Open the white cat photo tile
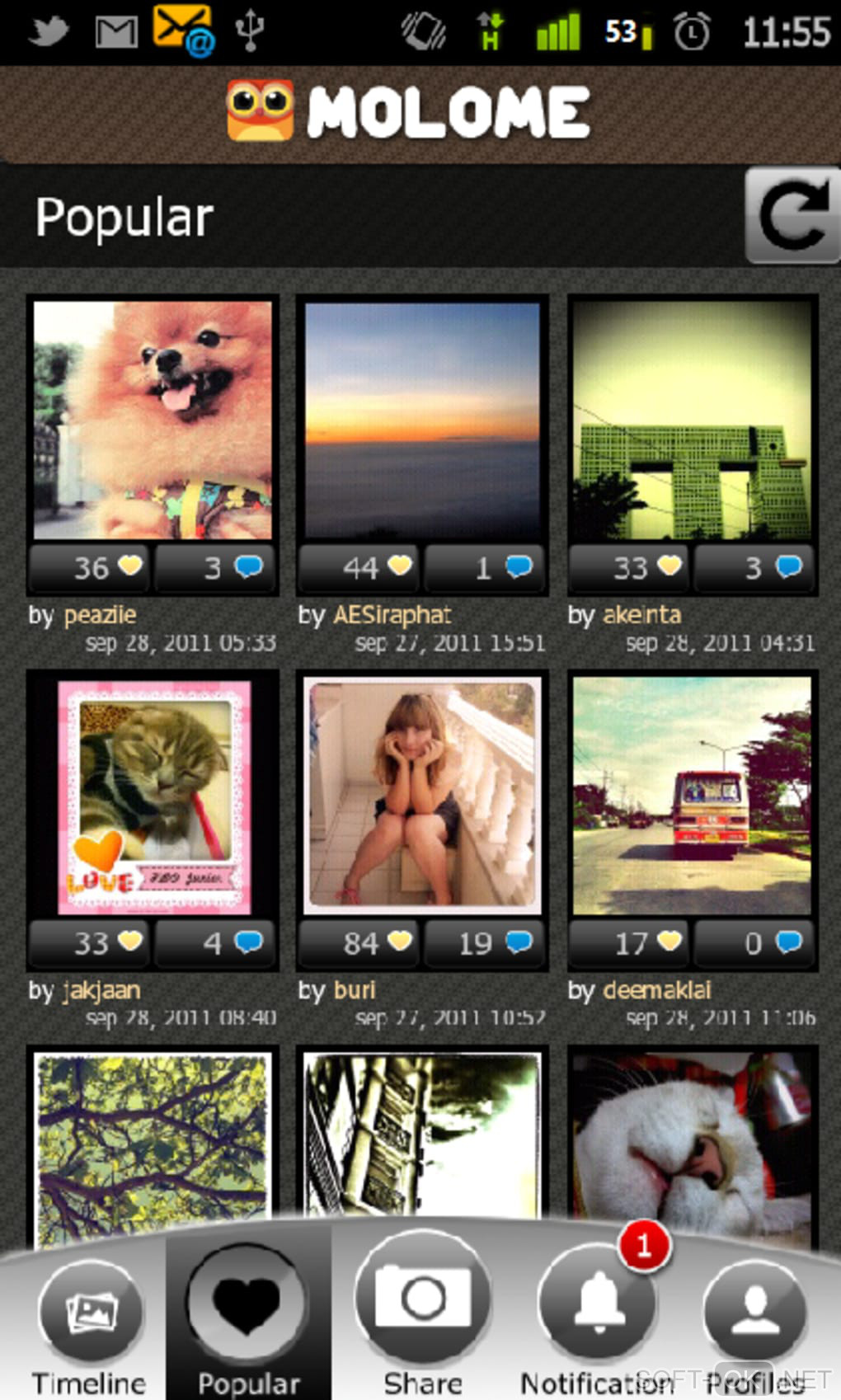 click(692, 1136)
